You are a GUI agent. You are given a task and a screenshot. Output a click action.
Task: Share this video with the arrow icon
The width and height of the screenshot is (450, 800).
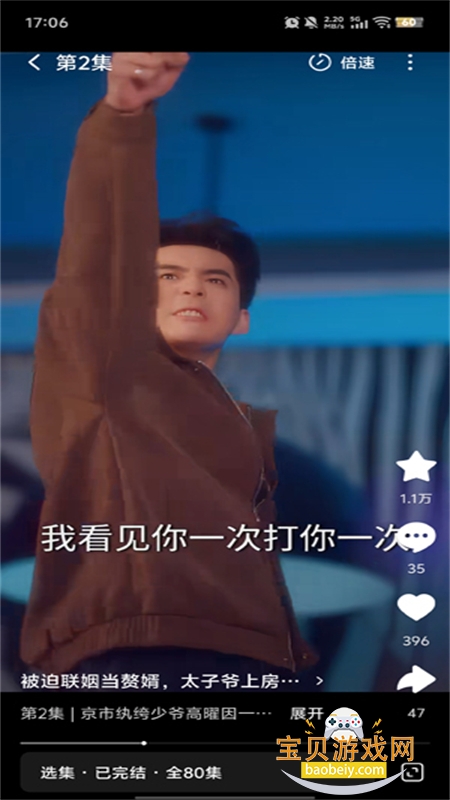coord(416,679)
